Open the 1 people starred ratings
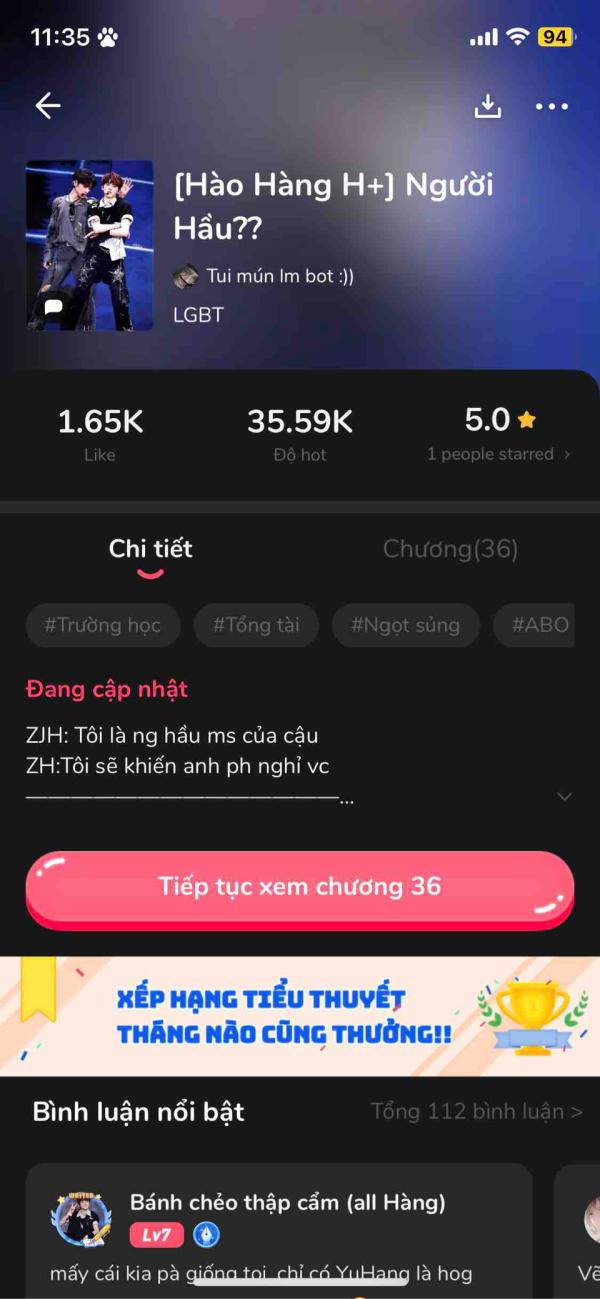600x1299 pixels. click(498, 454)
